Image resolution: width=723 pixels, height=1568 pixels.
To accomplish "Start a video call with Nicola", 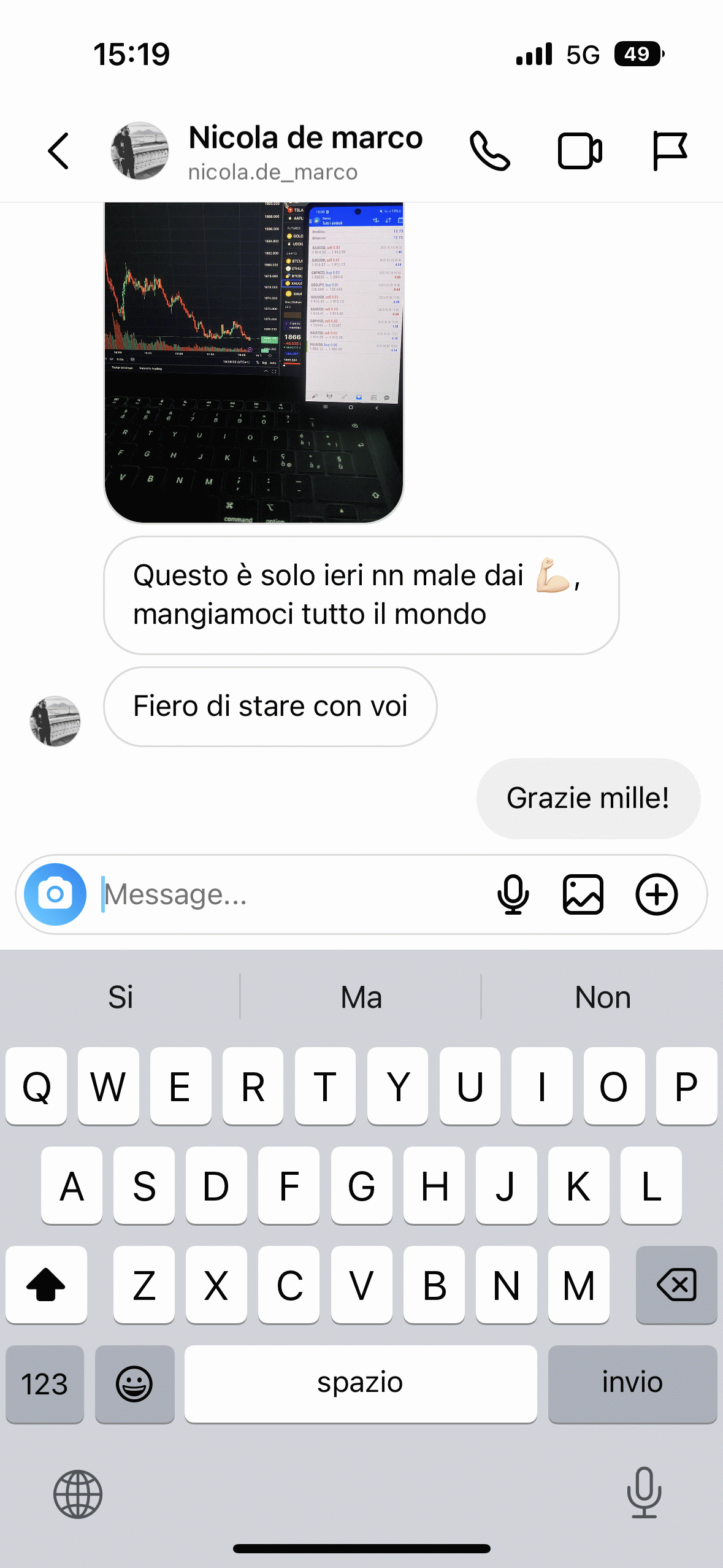I will point(580,151).
